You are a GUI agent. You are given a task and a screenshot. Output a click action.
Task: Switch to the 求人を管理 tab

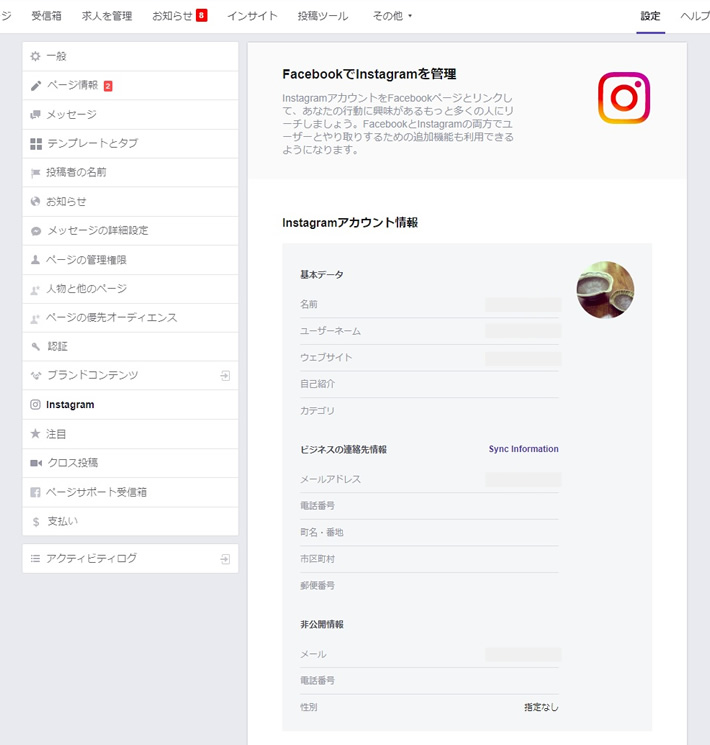(107, 16)
